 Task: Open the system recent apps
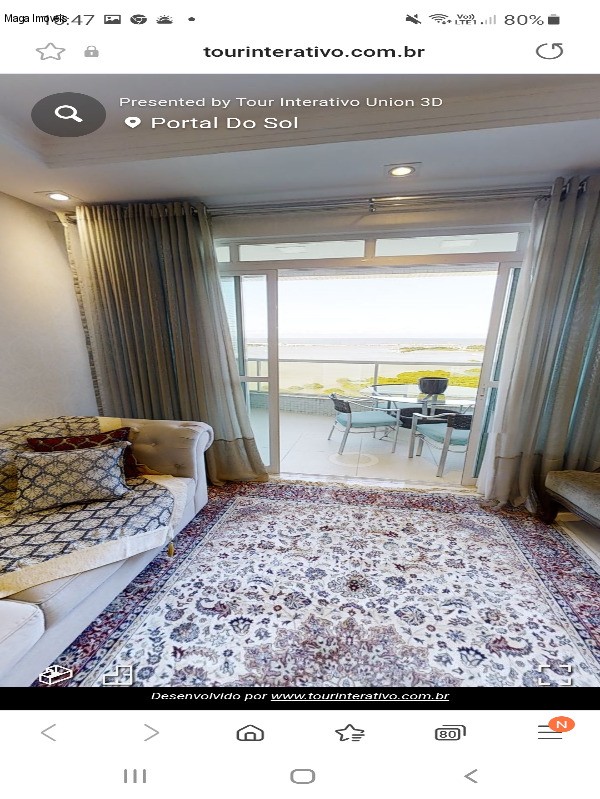[135, 776]
